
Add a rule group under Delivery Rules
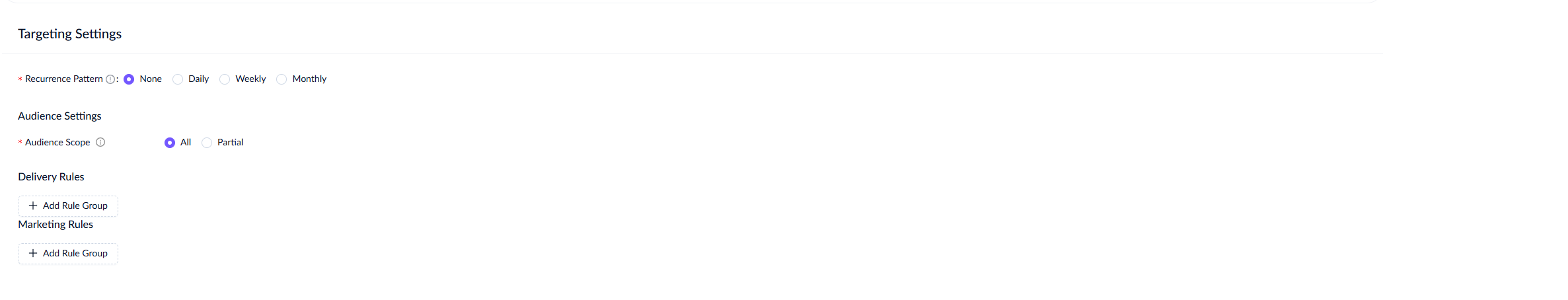click(x=68, y=206)
